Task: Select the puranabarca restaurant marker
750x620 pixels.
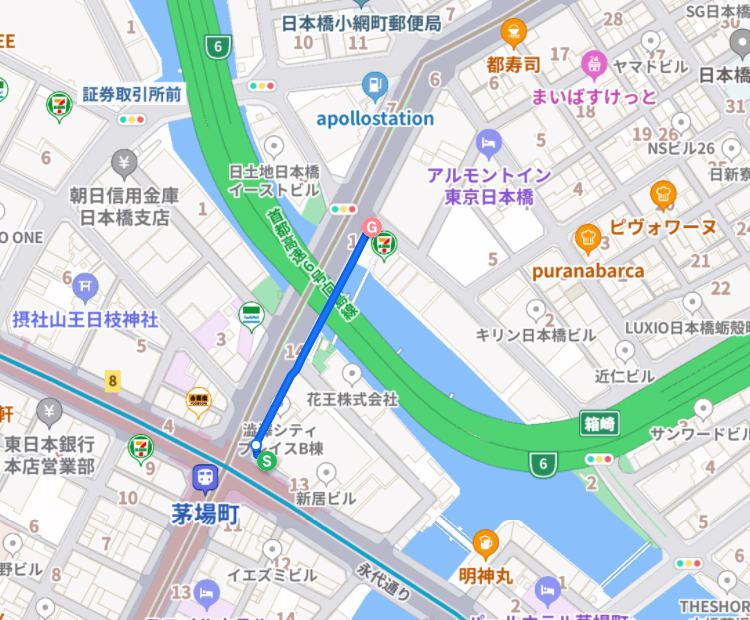Action: [x=588, y=238]
